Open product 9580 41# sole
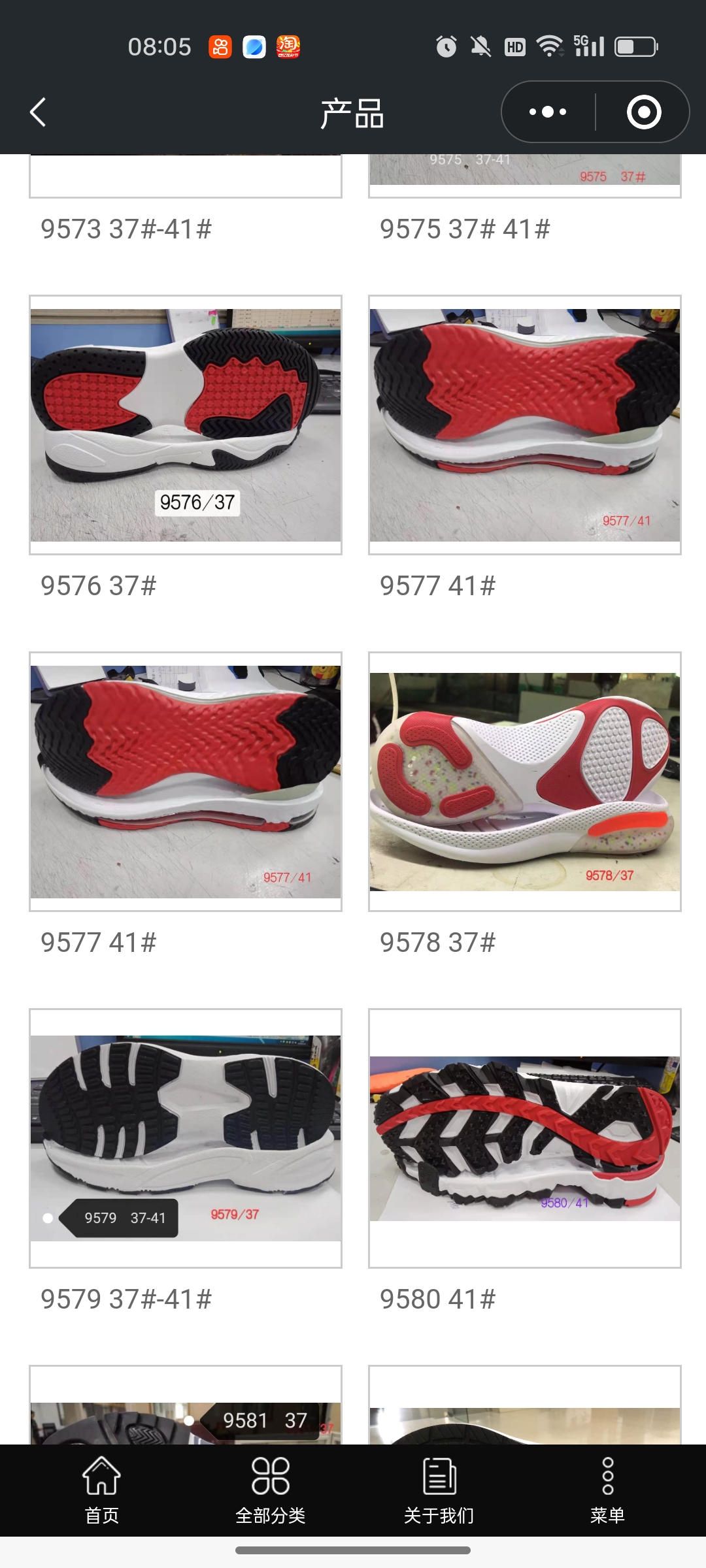This screenshot has width=706, height=1568. [525, 1138]
